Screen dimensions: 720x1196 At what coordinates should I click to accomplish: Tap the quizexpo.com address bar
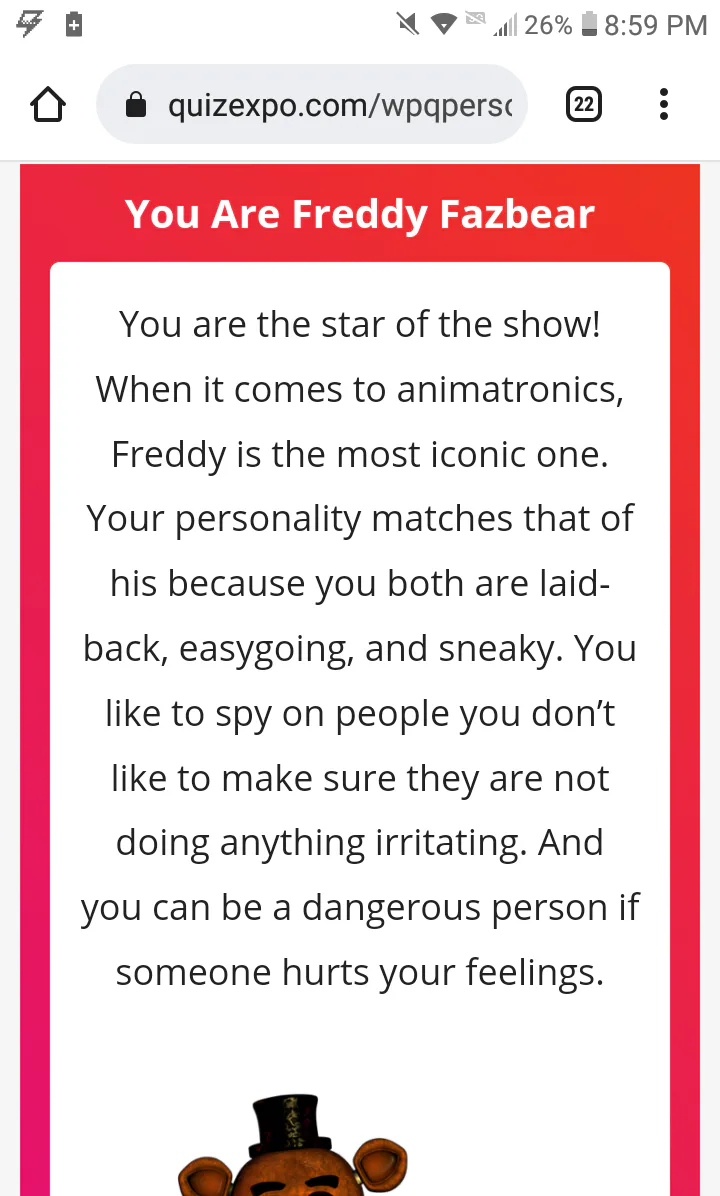311,104
